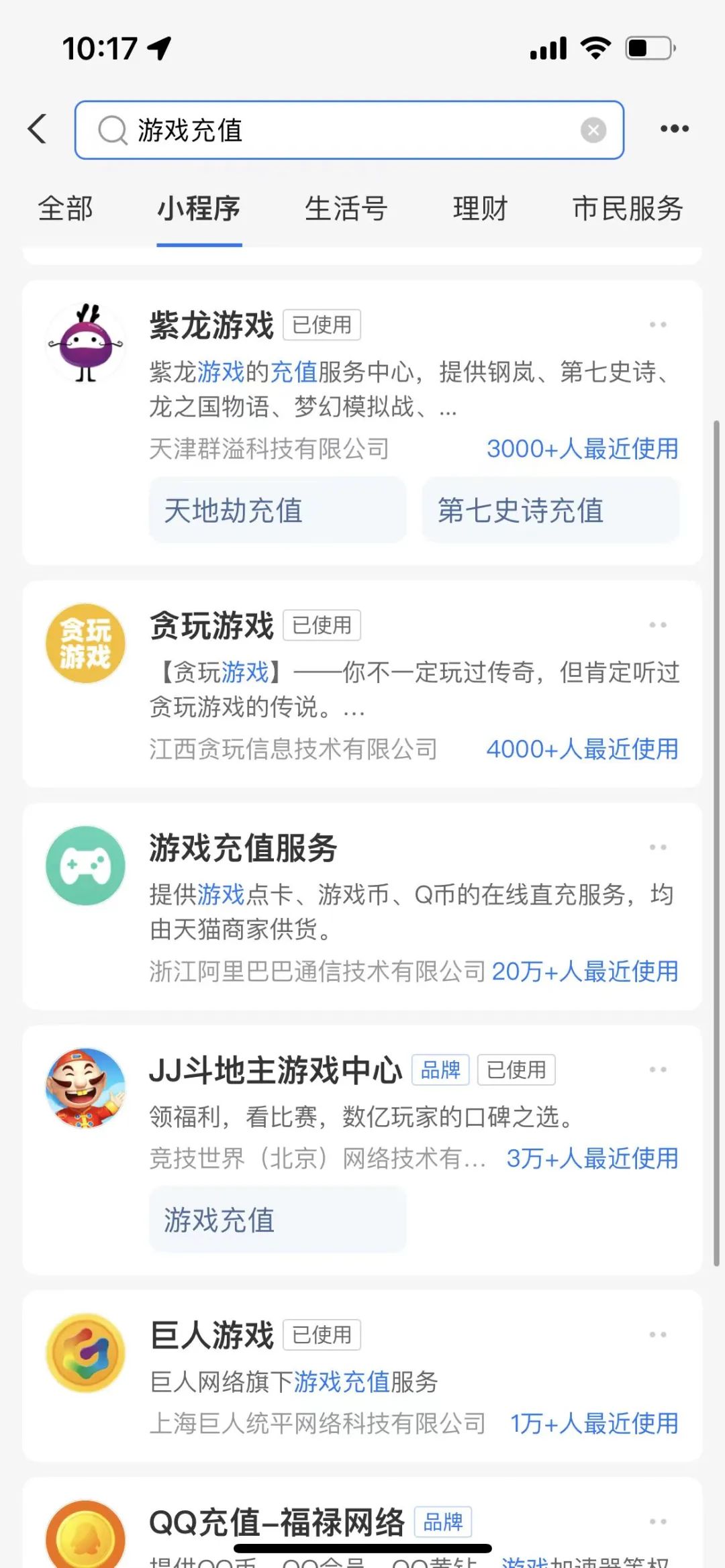Viewport: 725px width, 1568px height.
Task: Tap the 第七史诗充值 shortcut
Action: (x=550, y=511)
